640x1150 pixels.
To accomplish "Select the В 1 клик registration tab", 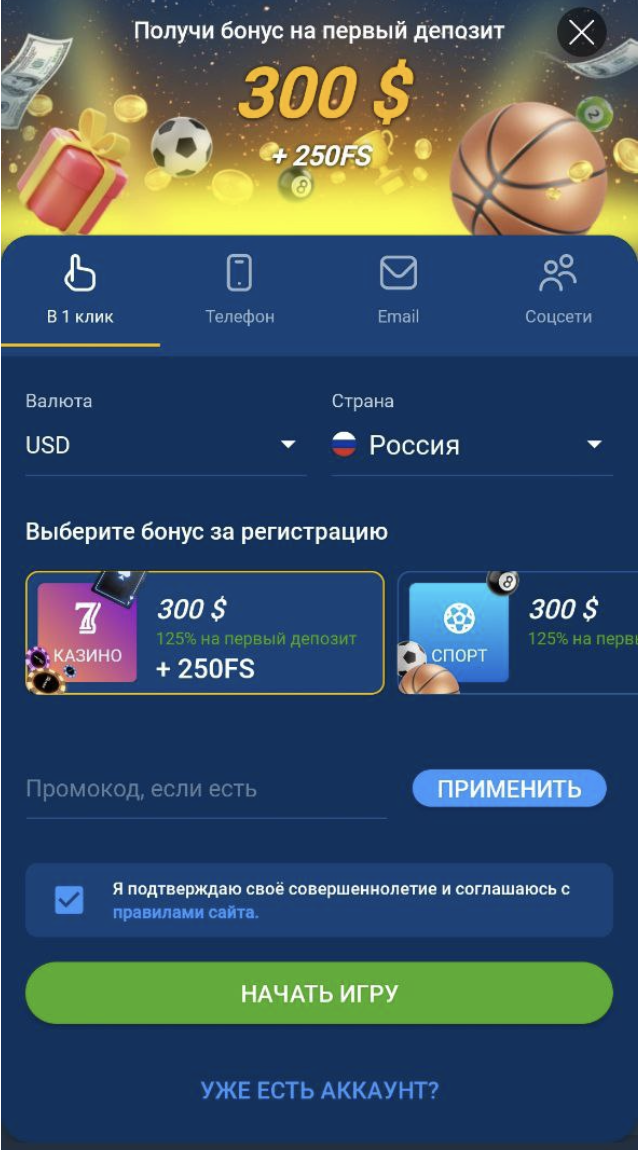I will [80, 291].
